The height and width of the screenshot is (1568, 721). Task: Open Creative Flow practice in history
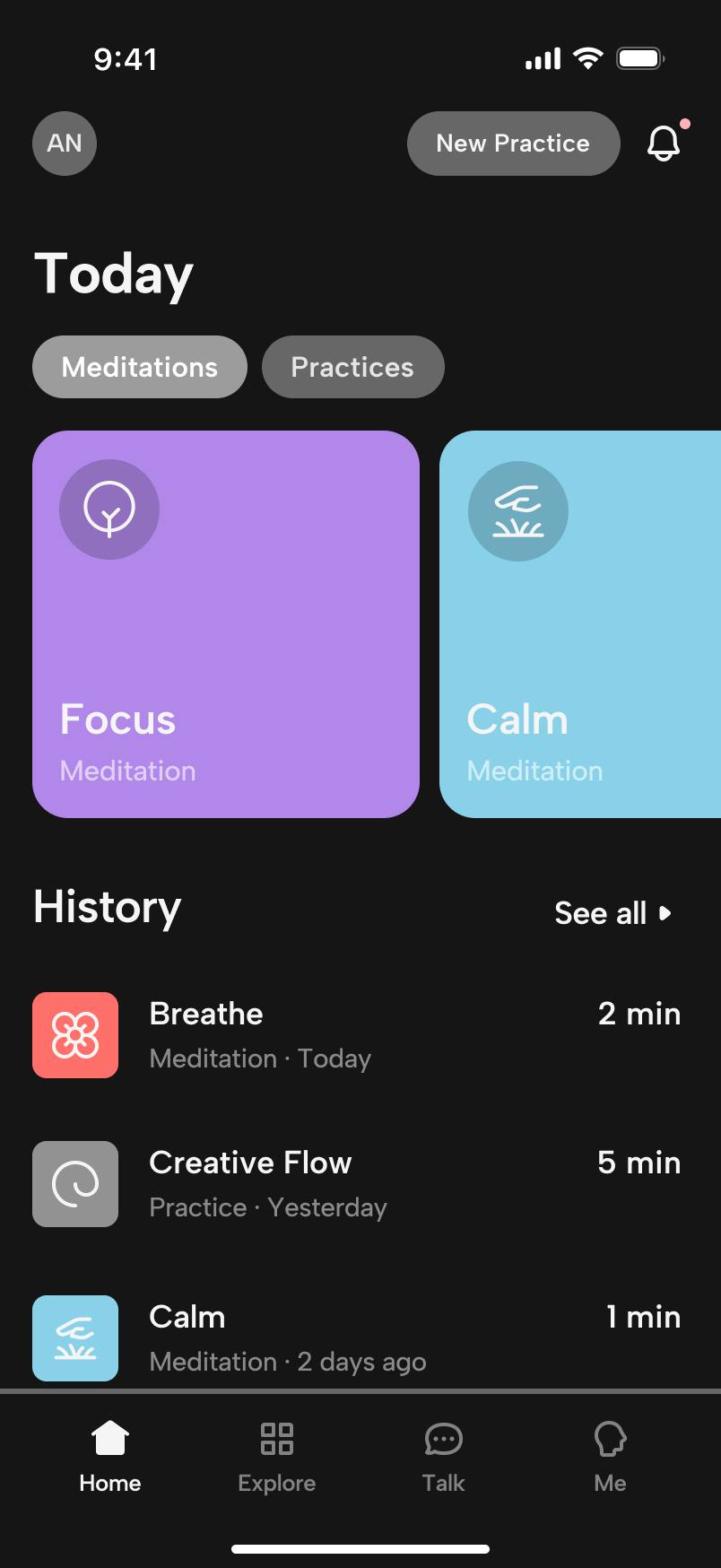tap(359, 1184)
